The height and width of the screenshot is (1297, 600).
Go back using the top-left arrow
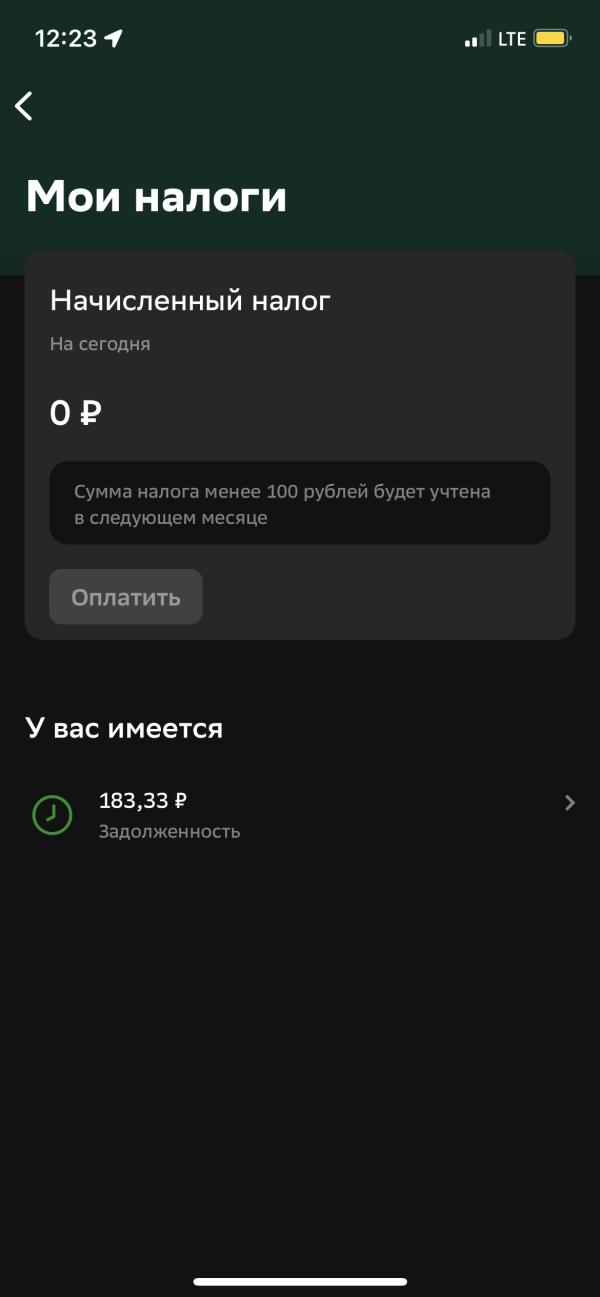click(24, 106)
